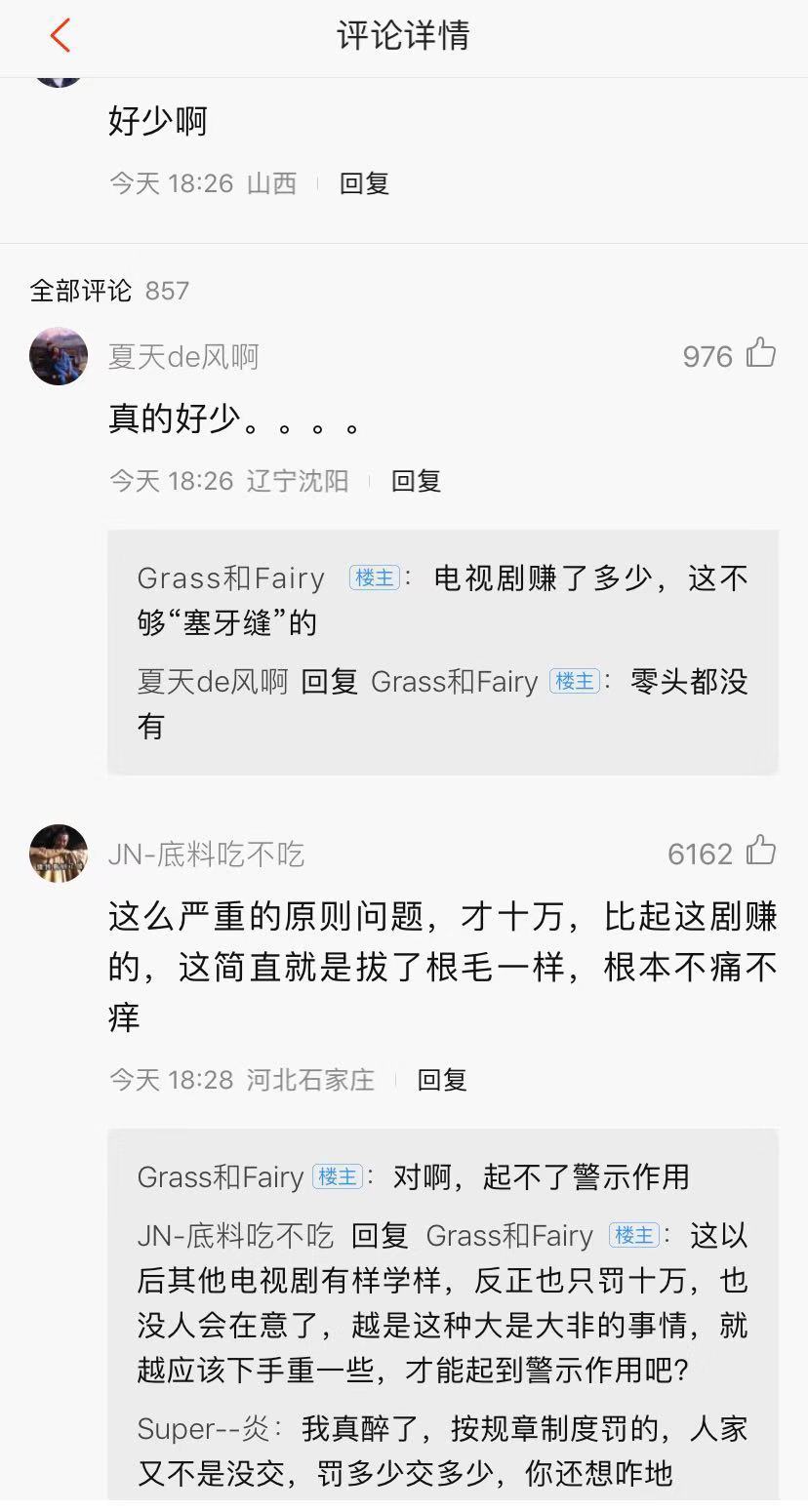The height and width of the screenshot is (1512, 808).
Task: Like JN-底料吃不吃's comment
Action: pyautogui.click(x=761, y=852)
